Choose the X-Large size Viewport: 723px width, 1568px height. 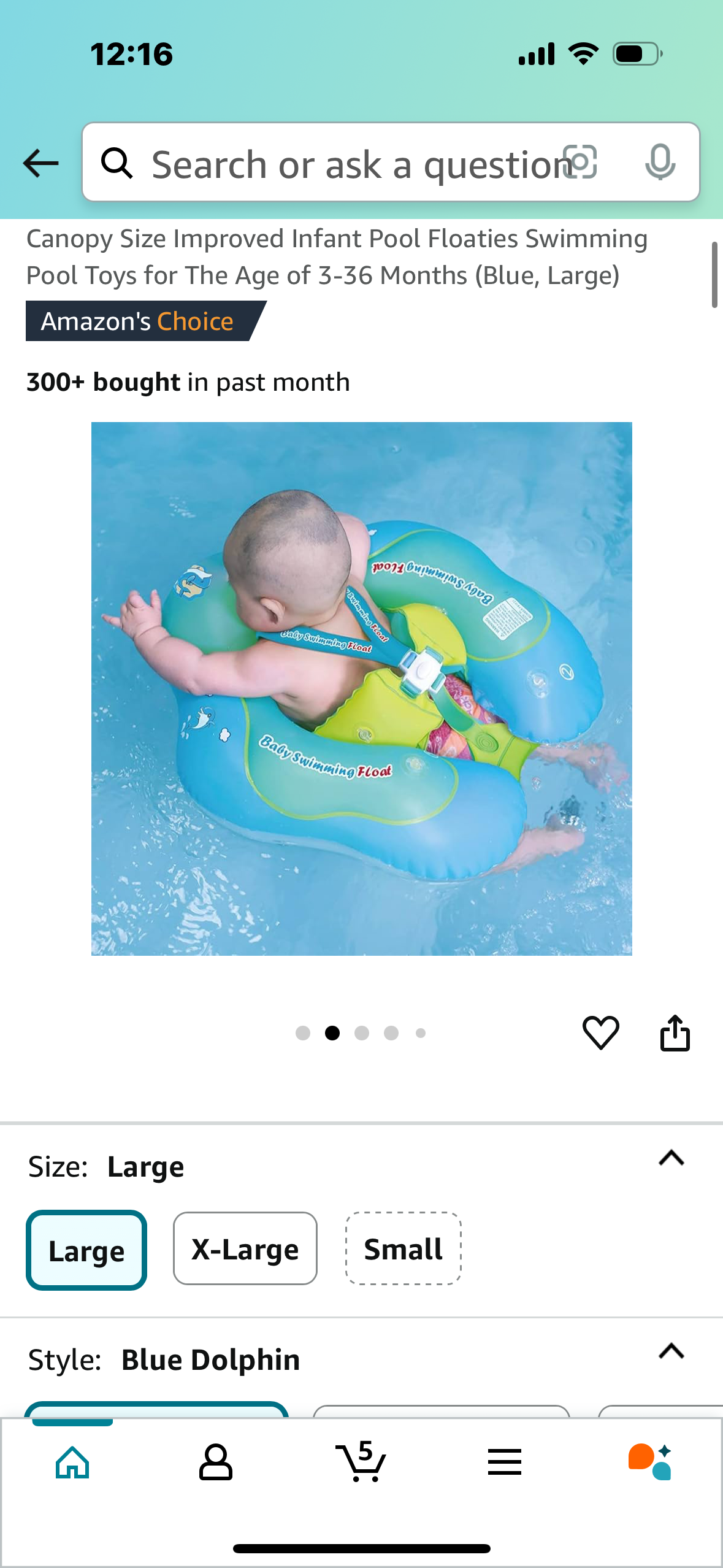[x=245, y=1248]
